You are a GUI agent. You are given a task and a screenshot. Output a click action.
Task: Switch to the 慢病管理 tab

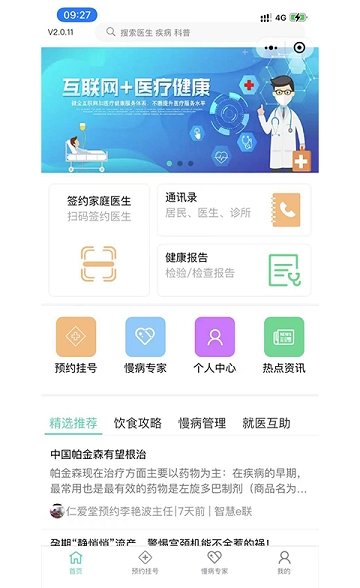202,423
